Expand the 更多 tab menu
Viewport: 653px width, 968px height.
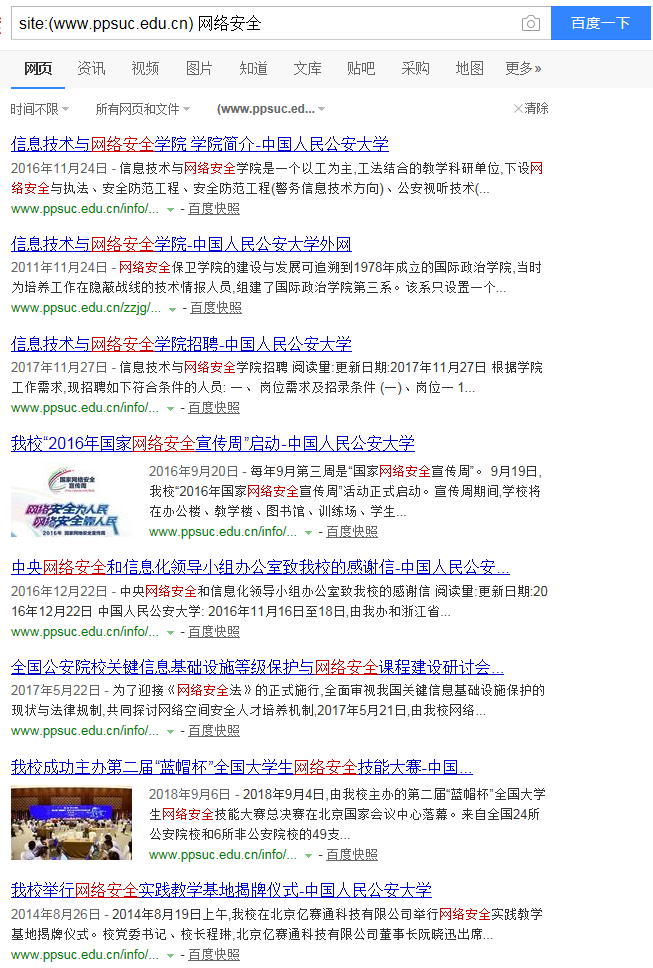pyautogui.click(x=523, y=68)
